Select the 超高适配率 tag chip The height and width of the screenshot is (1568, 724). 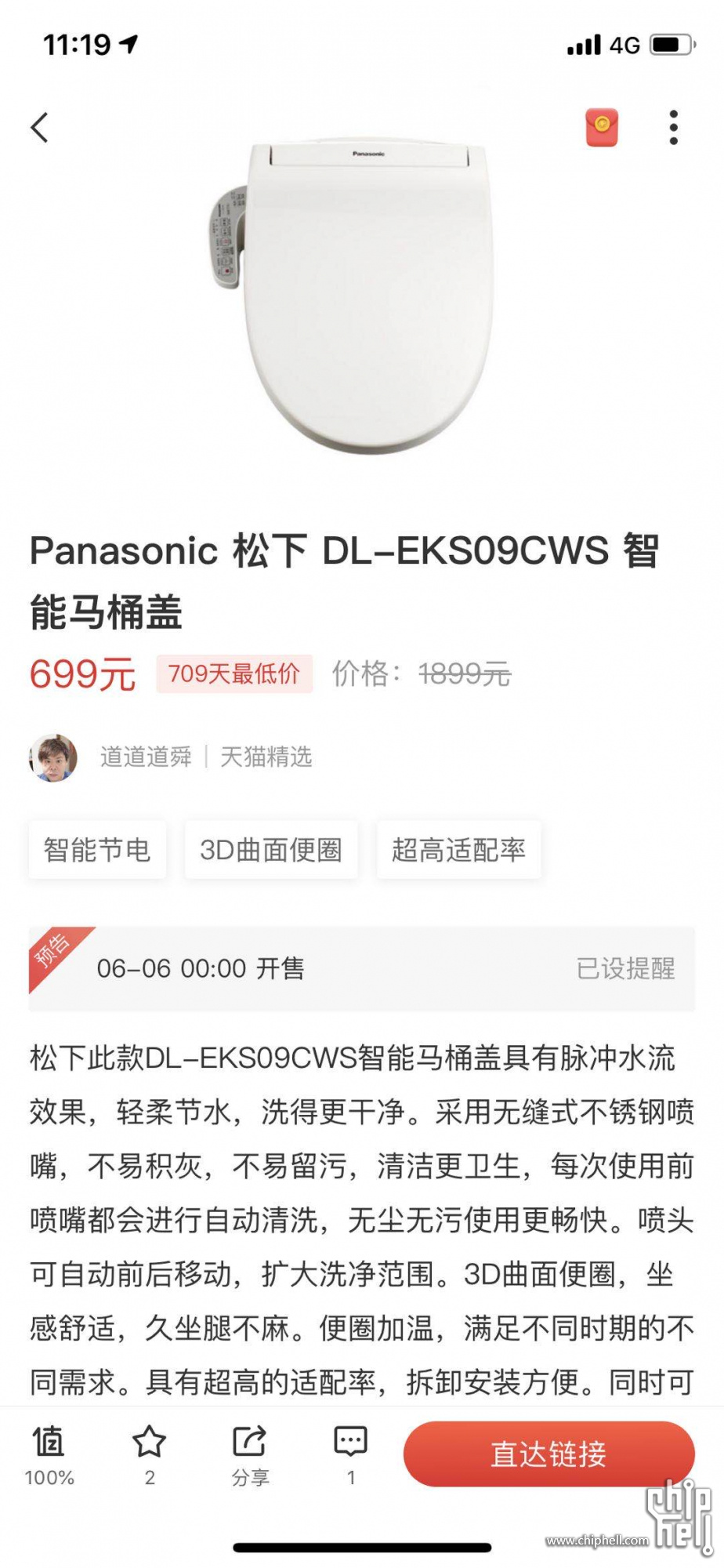coord(458,850)
